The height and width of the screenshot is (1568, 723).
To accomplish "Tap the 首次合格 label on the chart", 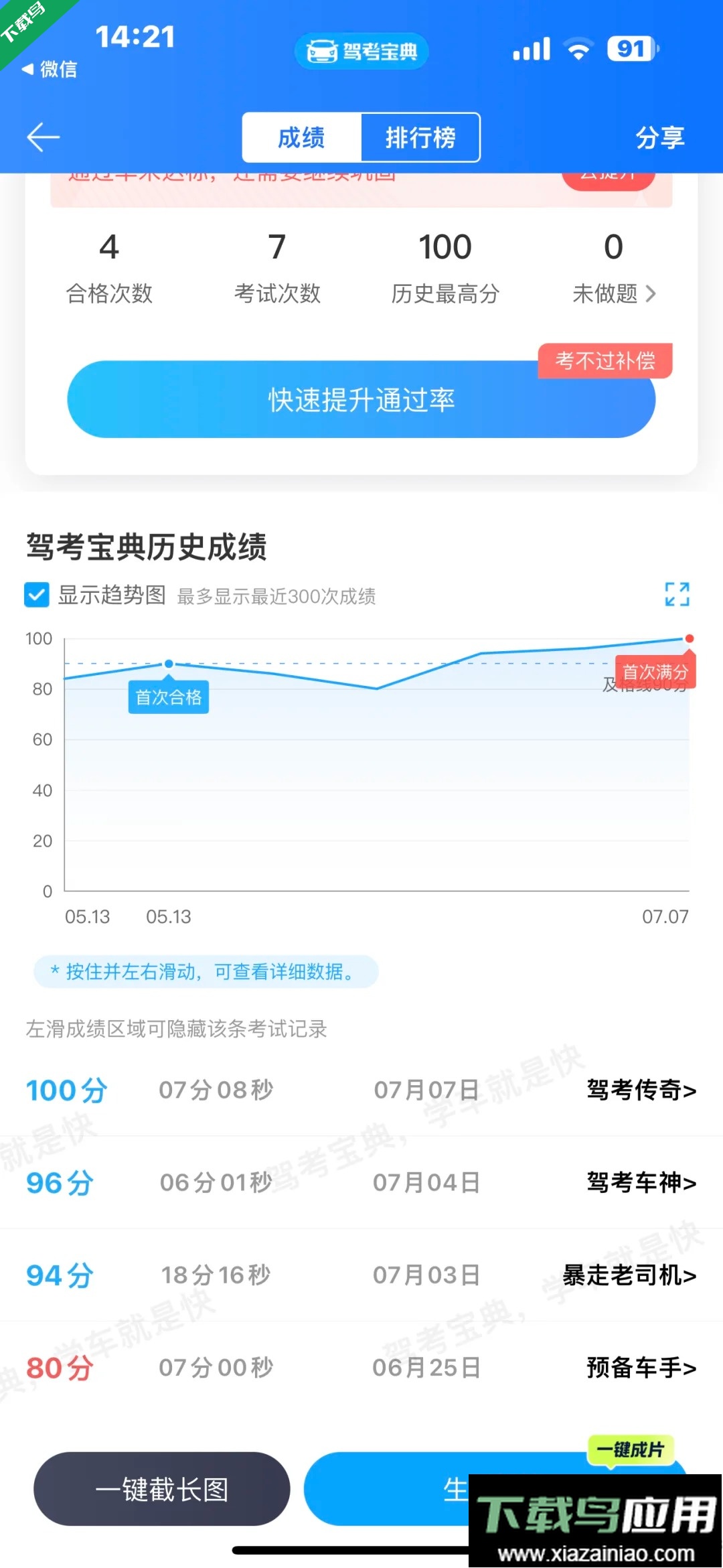I will click(x=169, y=697).
